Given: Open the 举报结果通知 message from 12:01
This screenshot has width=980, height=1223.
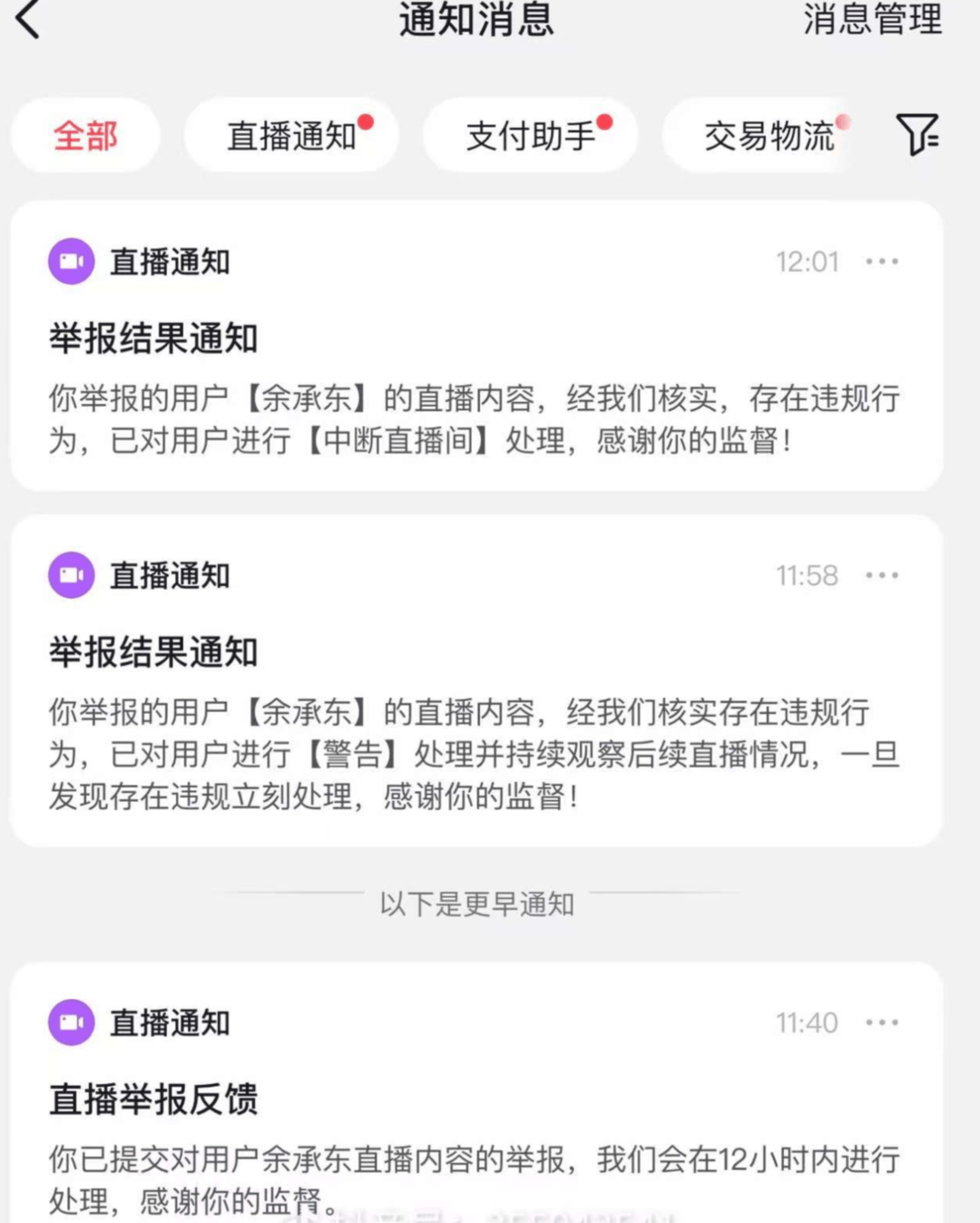Looking at the screenshot, I should click(x=476, y=363).
